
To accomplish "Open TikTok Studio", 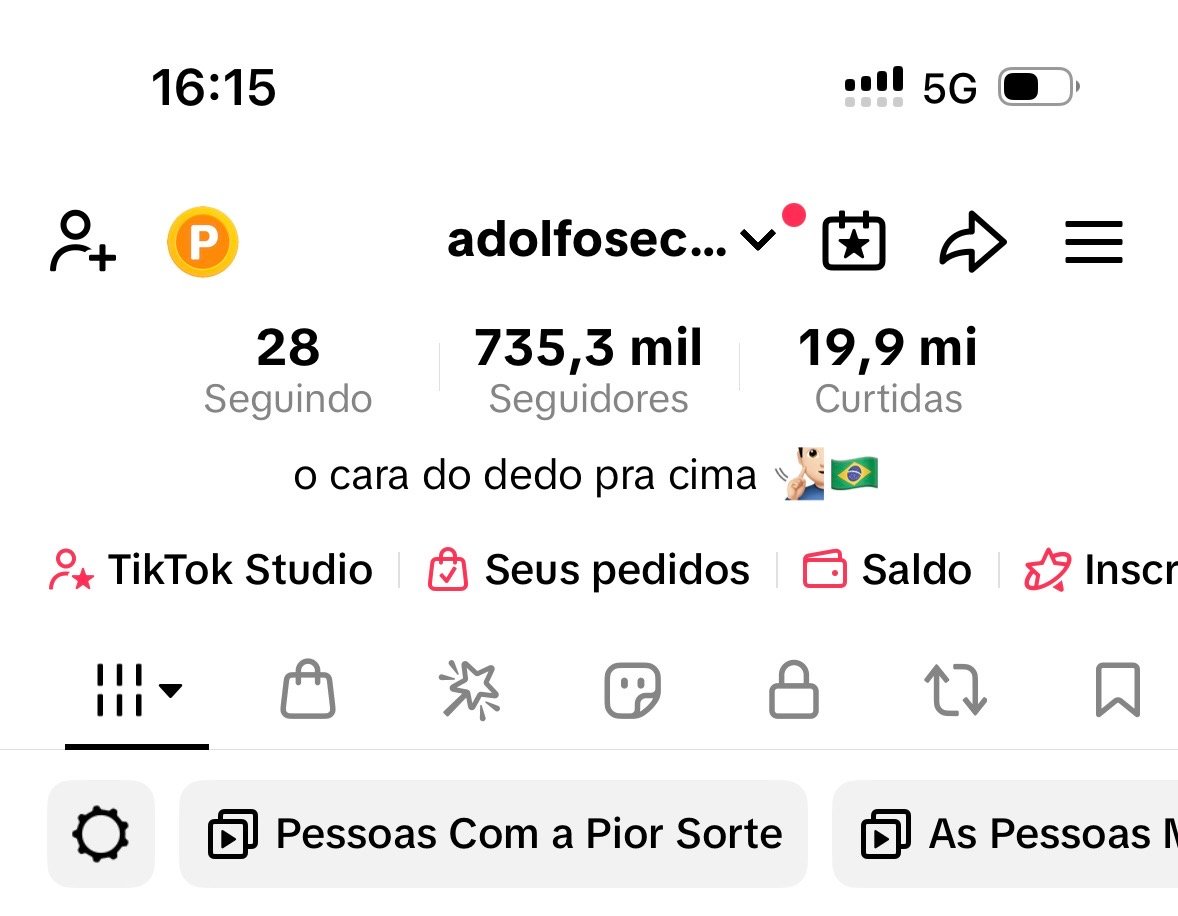I will click(211, 570).
